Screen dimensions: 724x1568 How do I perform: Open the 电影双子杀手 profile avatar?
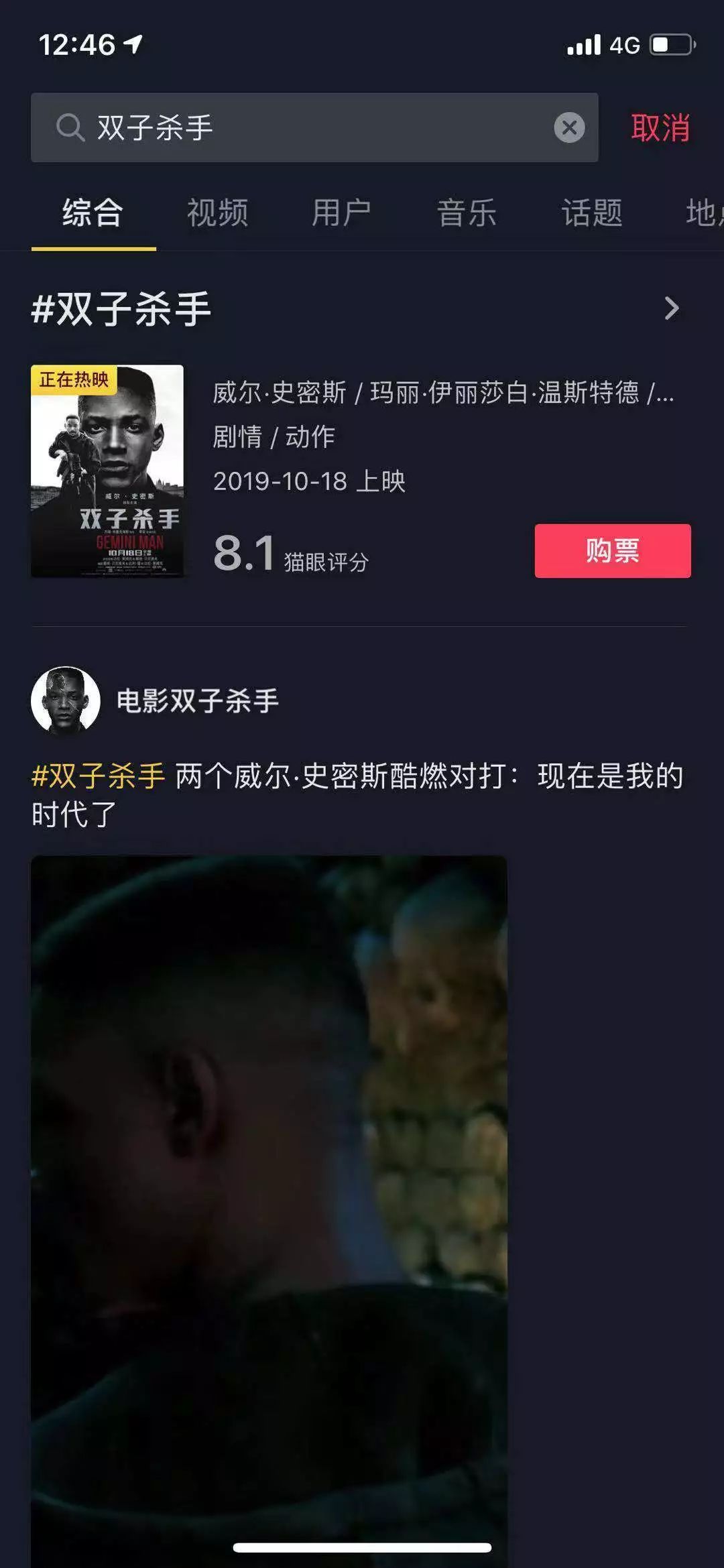[66, 701]
